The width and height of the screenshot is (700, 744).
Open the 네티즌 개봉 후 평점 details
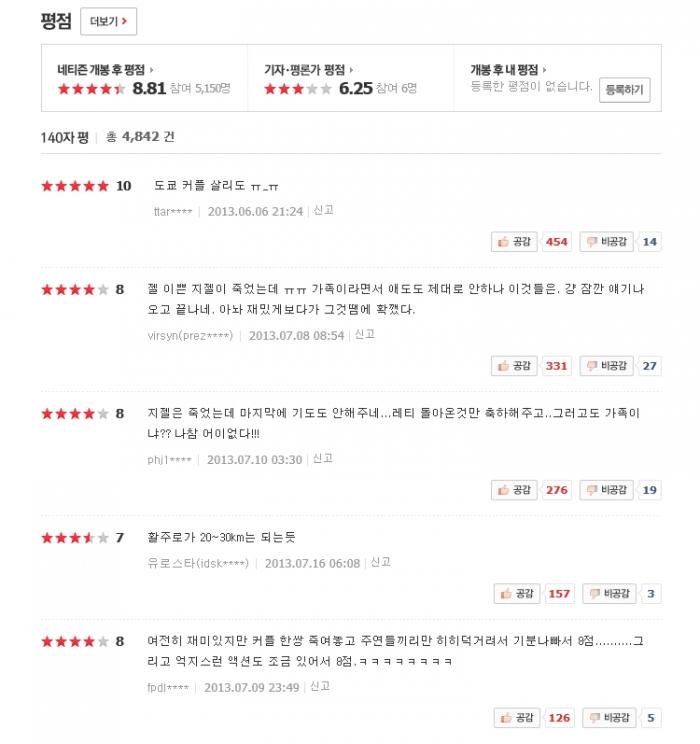[106, 69]
